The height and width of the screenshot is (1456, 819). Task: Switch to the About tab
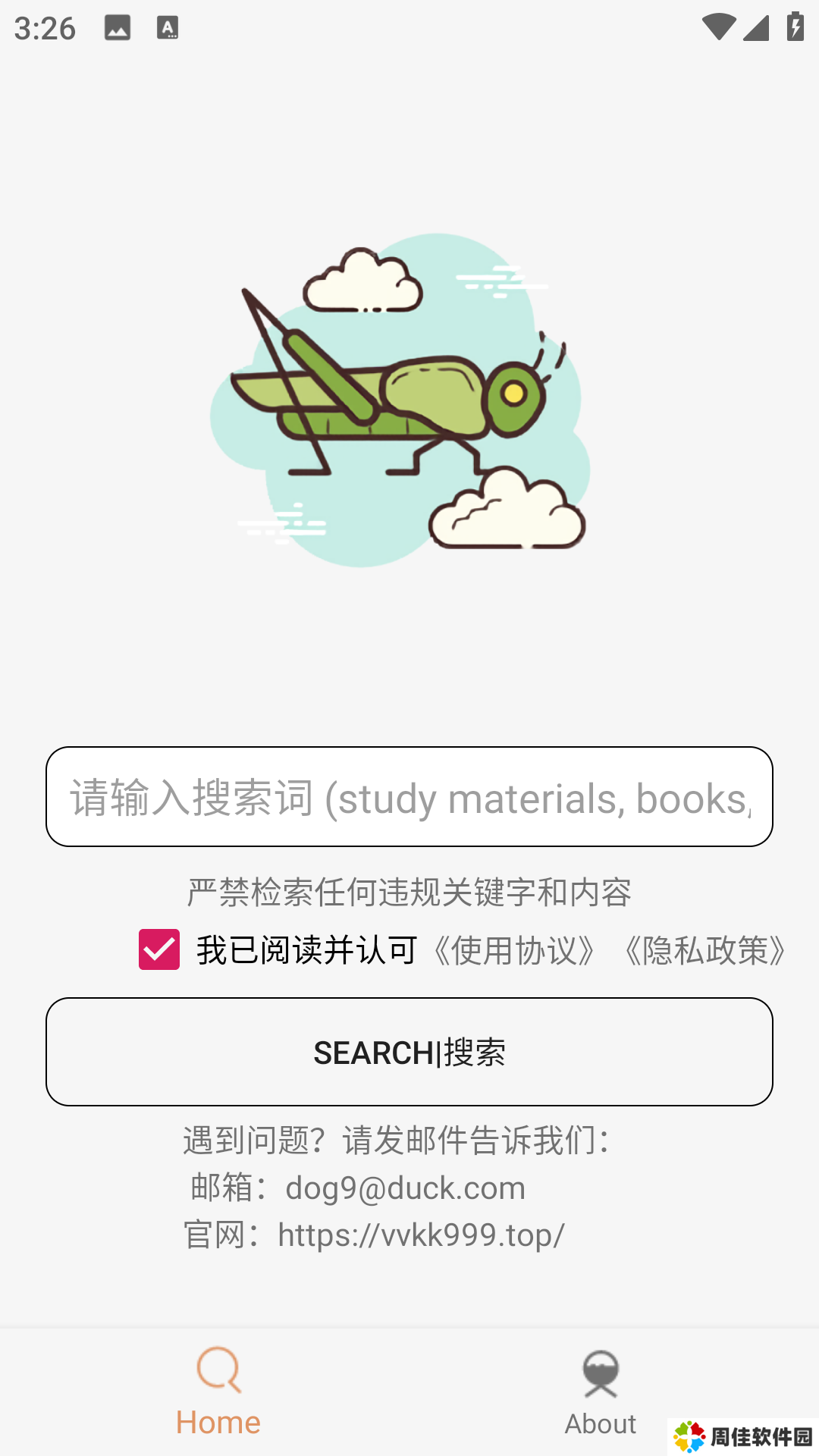[x=600, y=1393]
